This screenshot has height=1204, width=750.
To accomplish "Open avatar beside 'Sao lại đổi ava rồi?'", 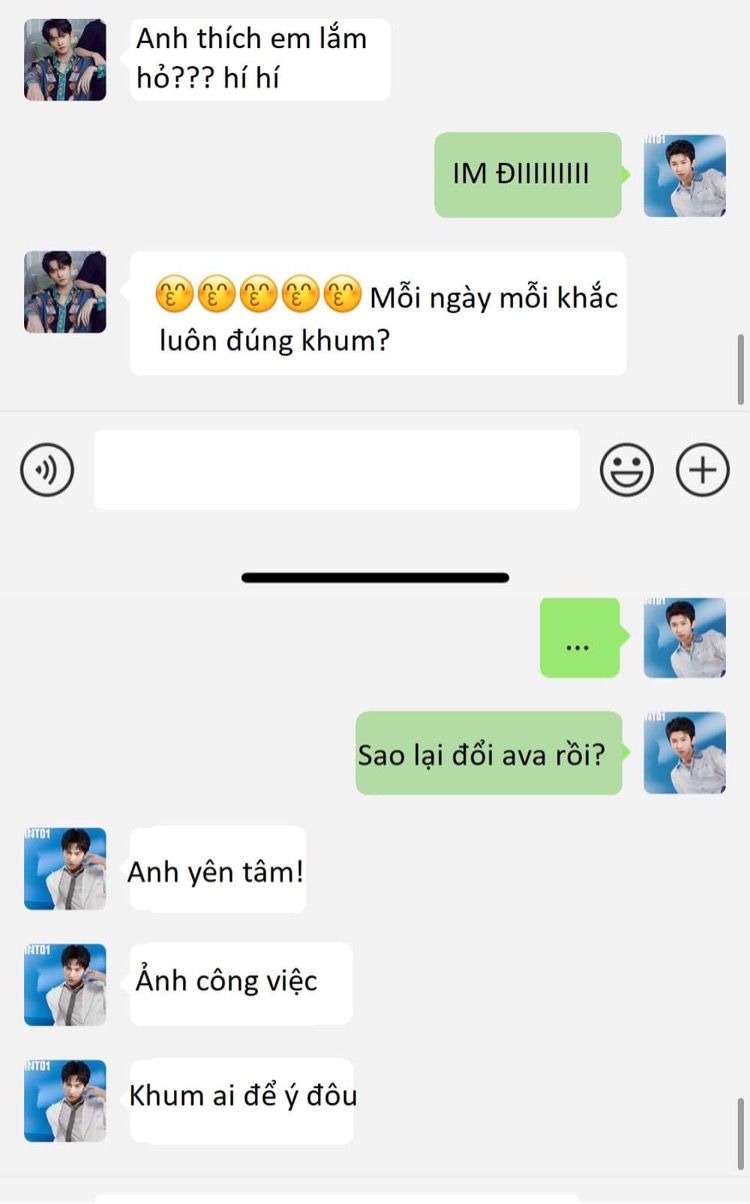I will point(685,753).
